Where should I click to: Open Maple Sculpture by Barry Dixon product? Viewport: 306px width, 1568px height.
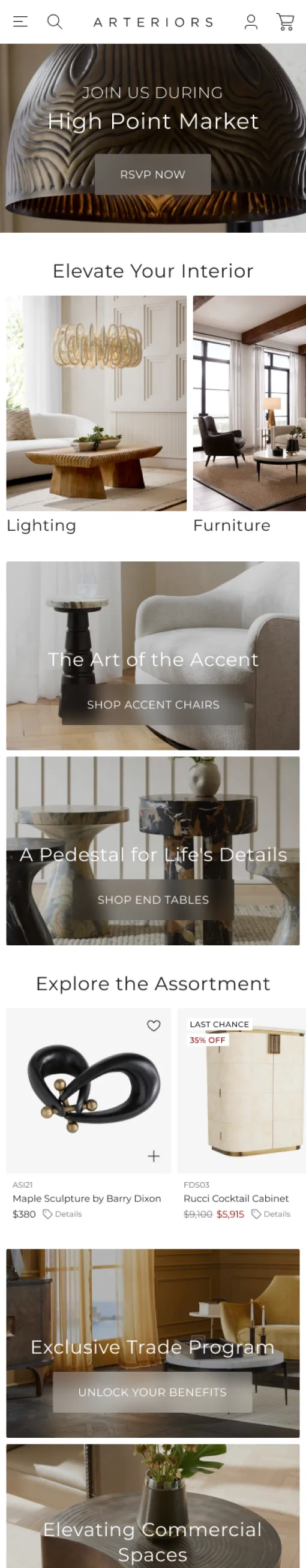click(87, 1198)
